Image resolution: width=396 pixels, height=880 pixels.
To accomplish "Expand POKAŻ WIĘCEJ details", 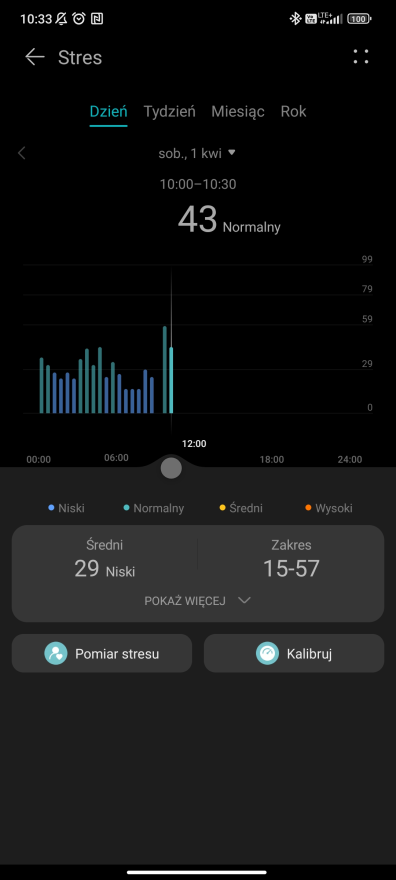I will click(x=197, y=601).
